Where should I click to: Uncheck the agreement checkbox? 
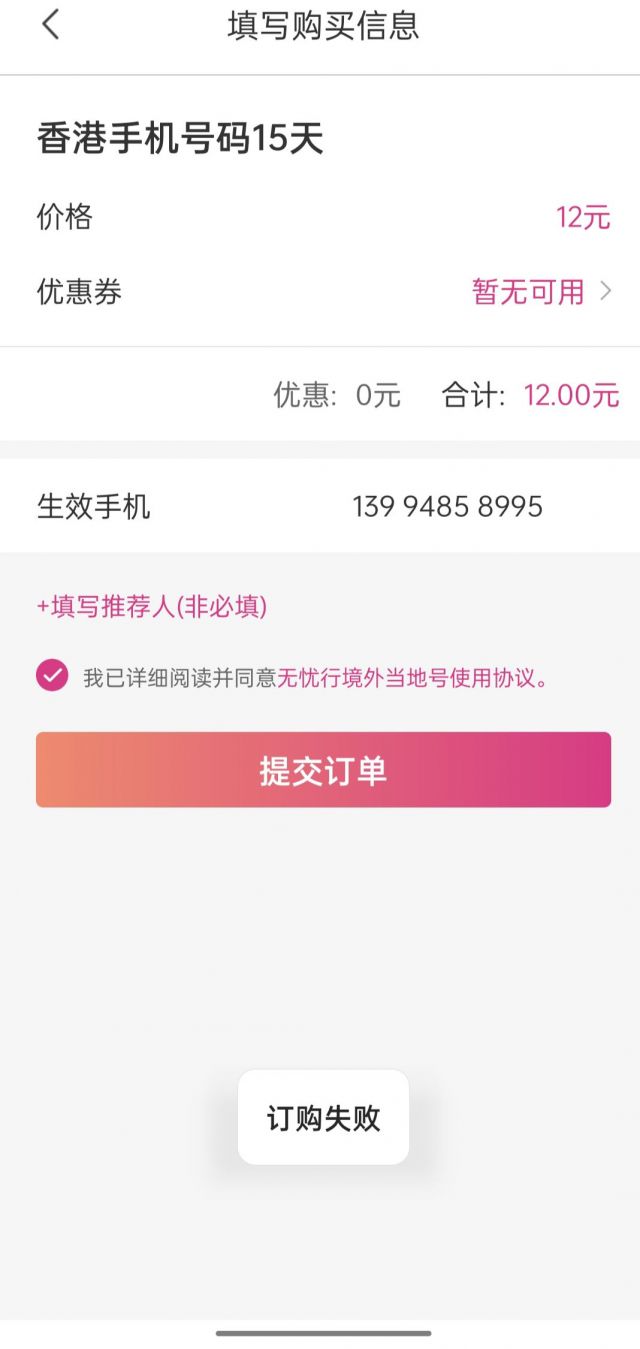(52, 677)
